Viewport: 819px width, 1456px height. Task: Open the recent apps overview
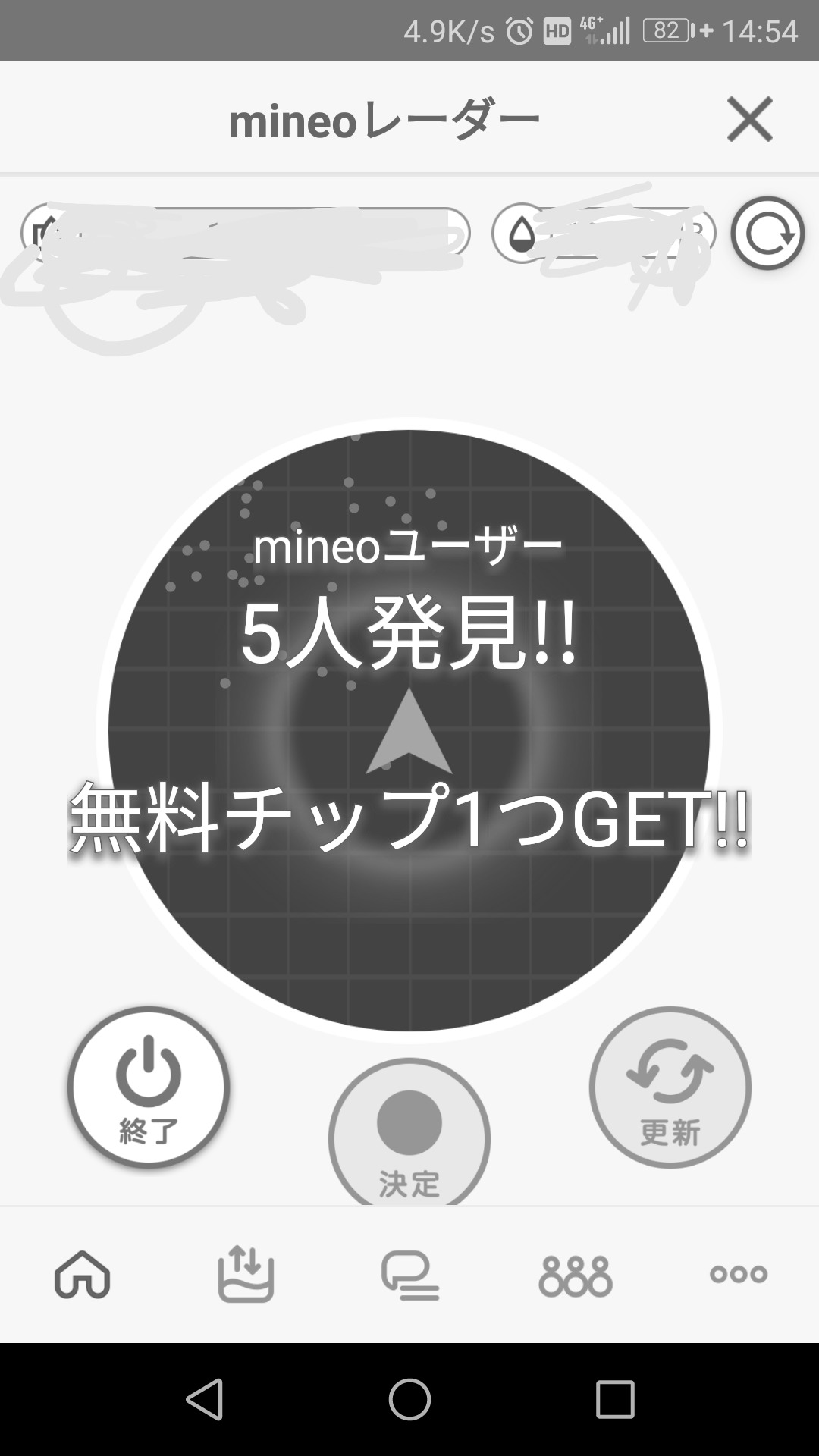[614, 1399]
